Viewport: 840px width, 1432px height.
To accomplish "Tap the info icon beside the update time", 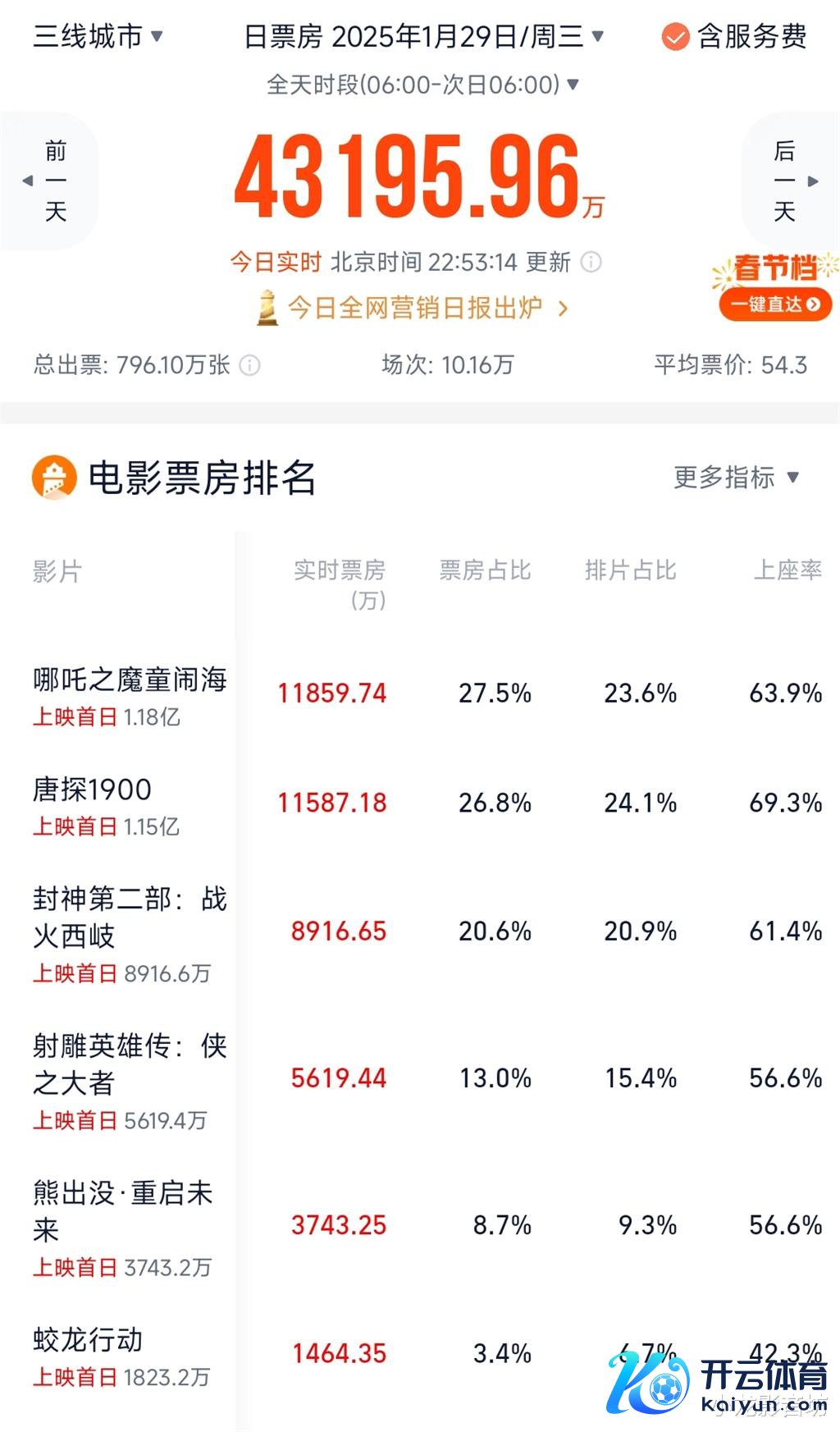I will pyautogui.click(x=591, y=263).
